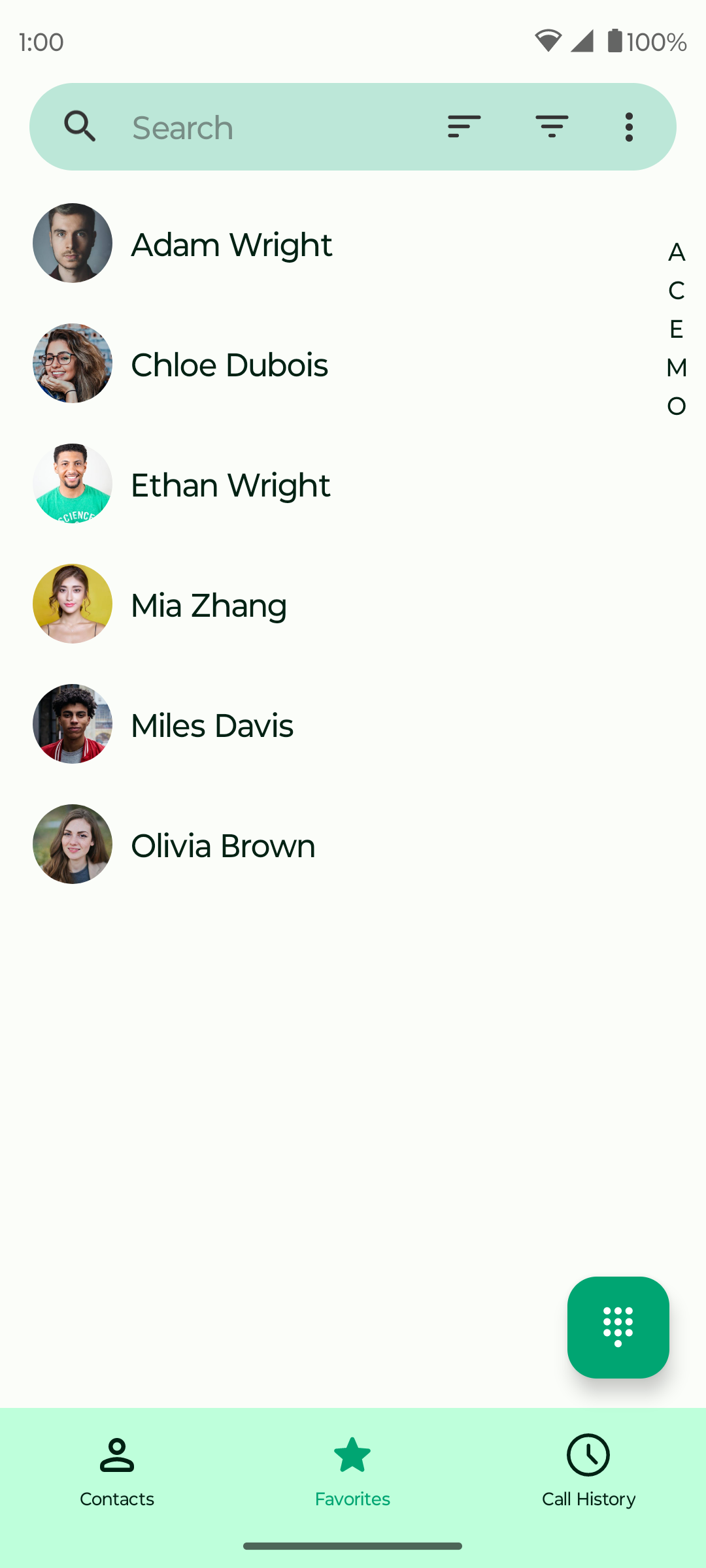The image size is (706, 1568).
Task: Switch to the Contacts tab
Action: click(x=117, y=1470)
